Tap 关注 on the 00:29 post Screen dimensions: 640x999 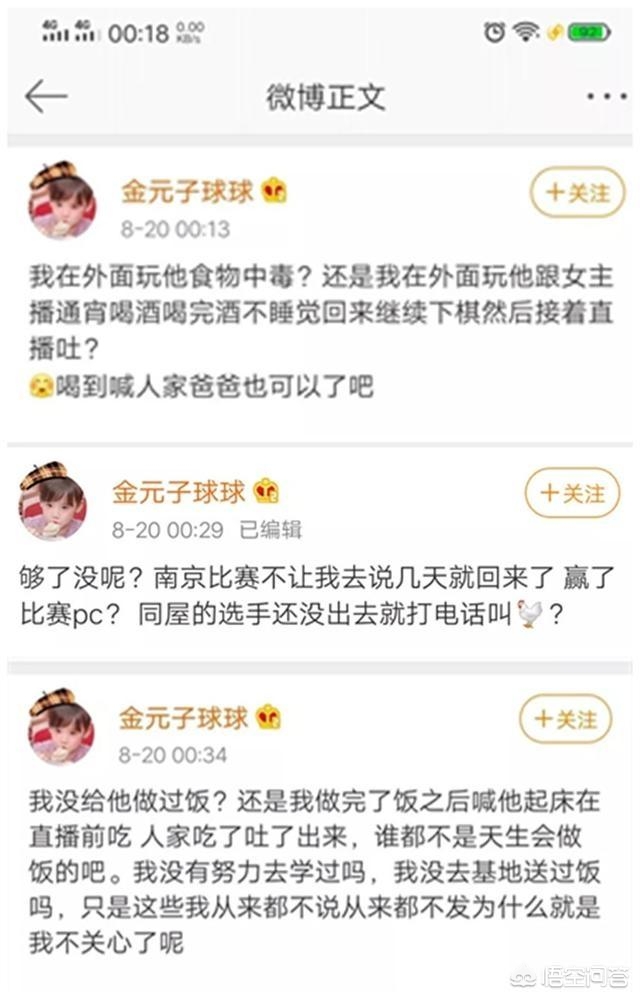(572, 493)
